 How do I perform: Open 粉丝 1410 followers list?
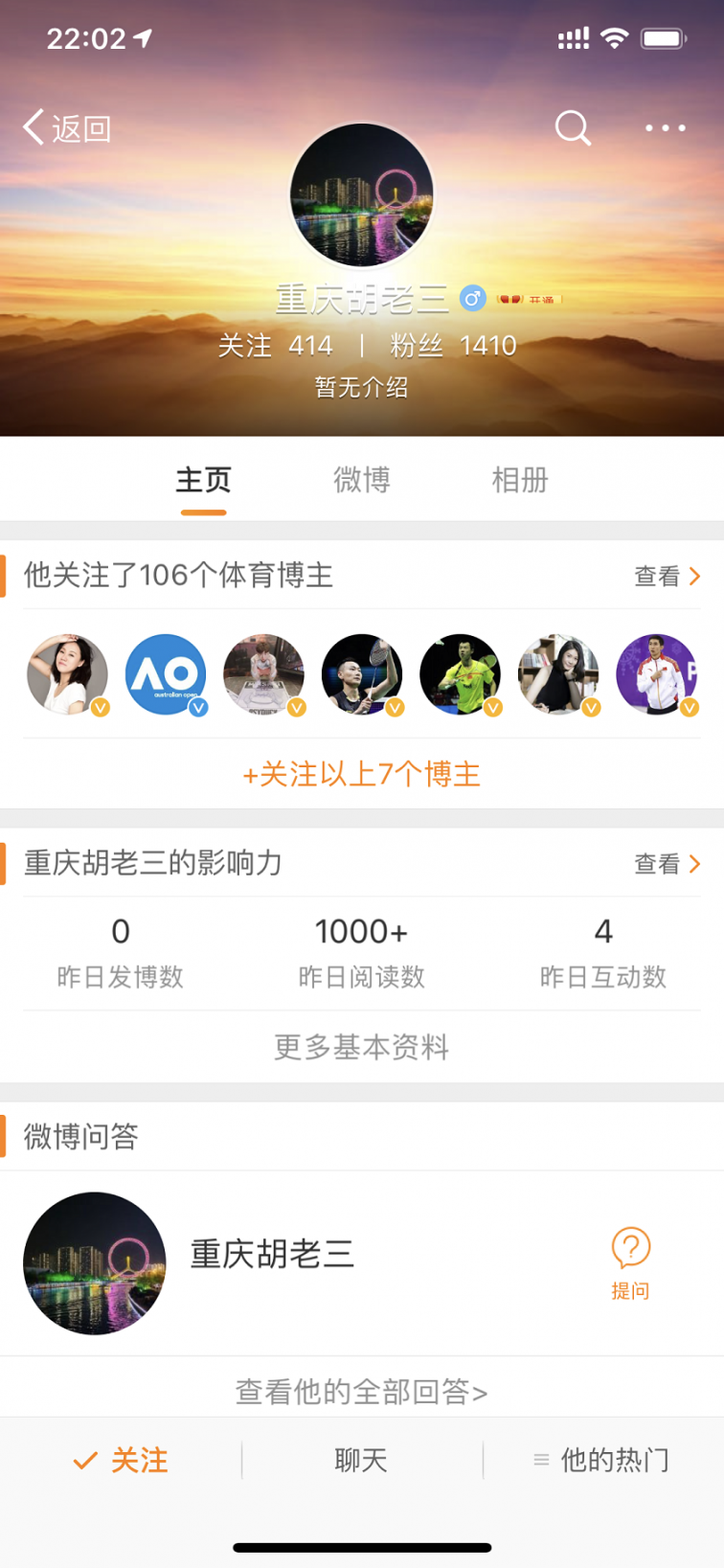point(453,345)
